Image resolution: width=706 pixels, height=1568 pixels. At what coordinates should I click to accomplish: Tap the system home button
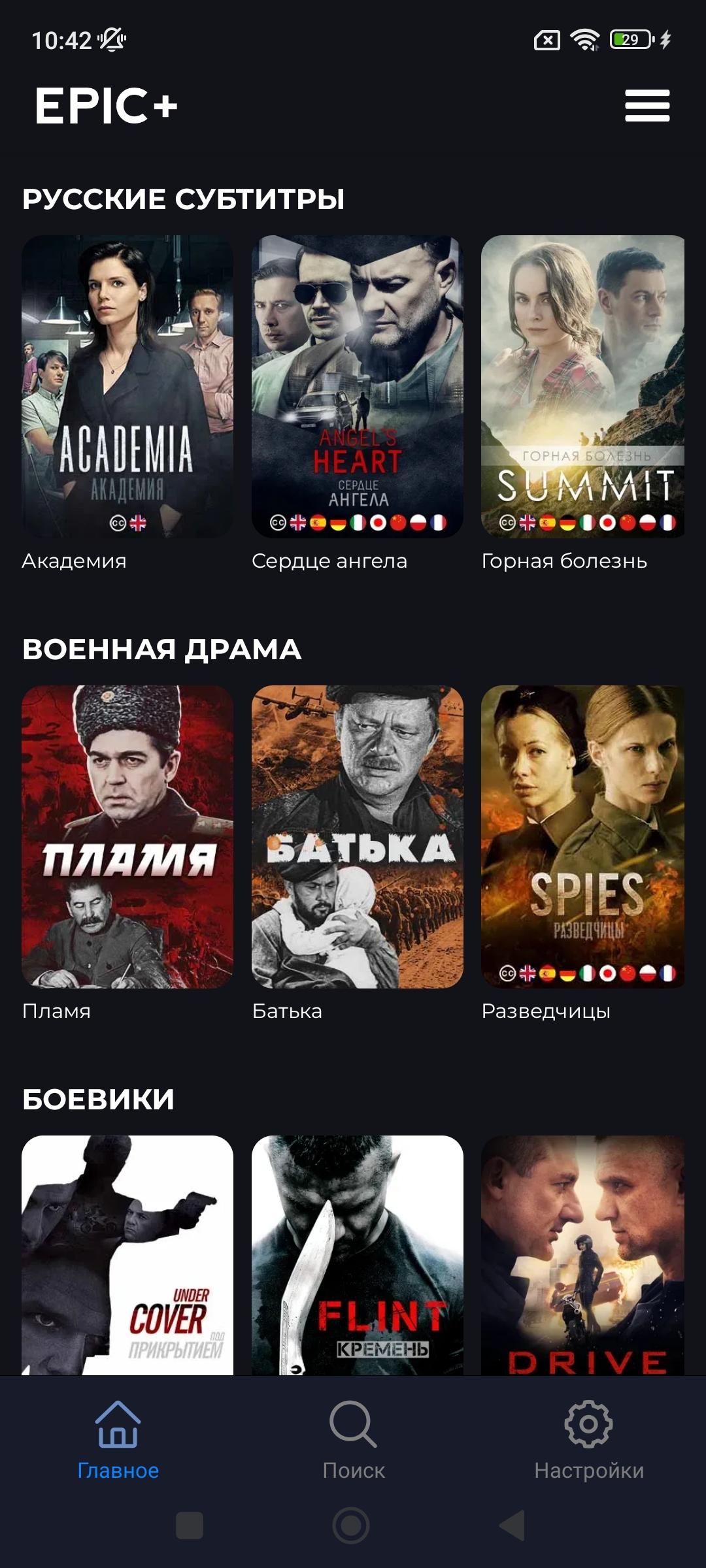click(351, 1526)
